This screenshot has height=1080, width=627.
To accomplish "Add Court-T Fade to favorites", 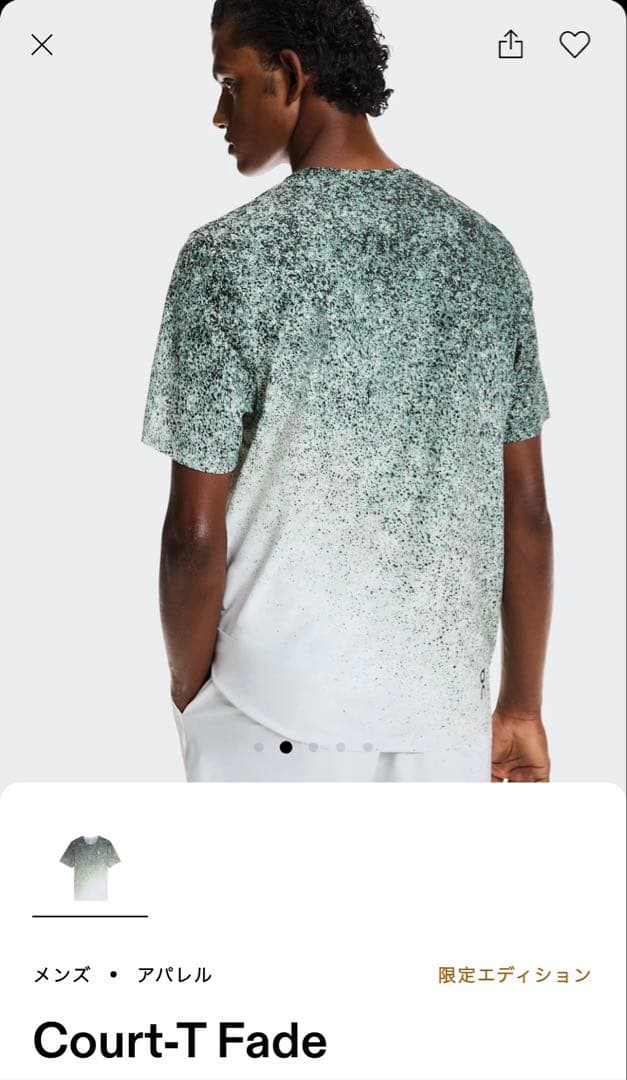I will pyautogui.click(x=574, y=45).
